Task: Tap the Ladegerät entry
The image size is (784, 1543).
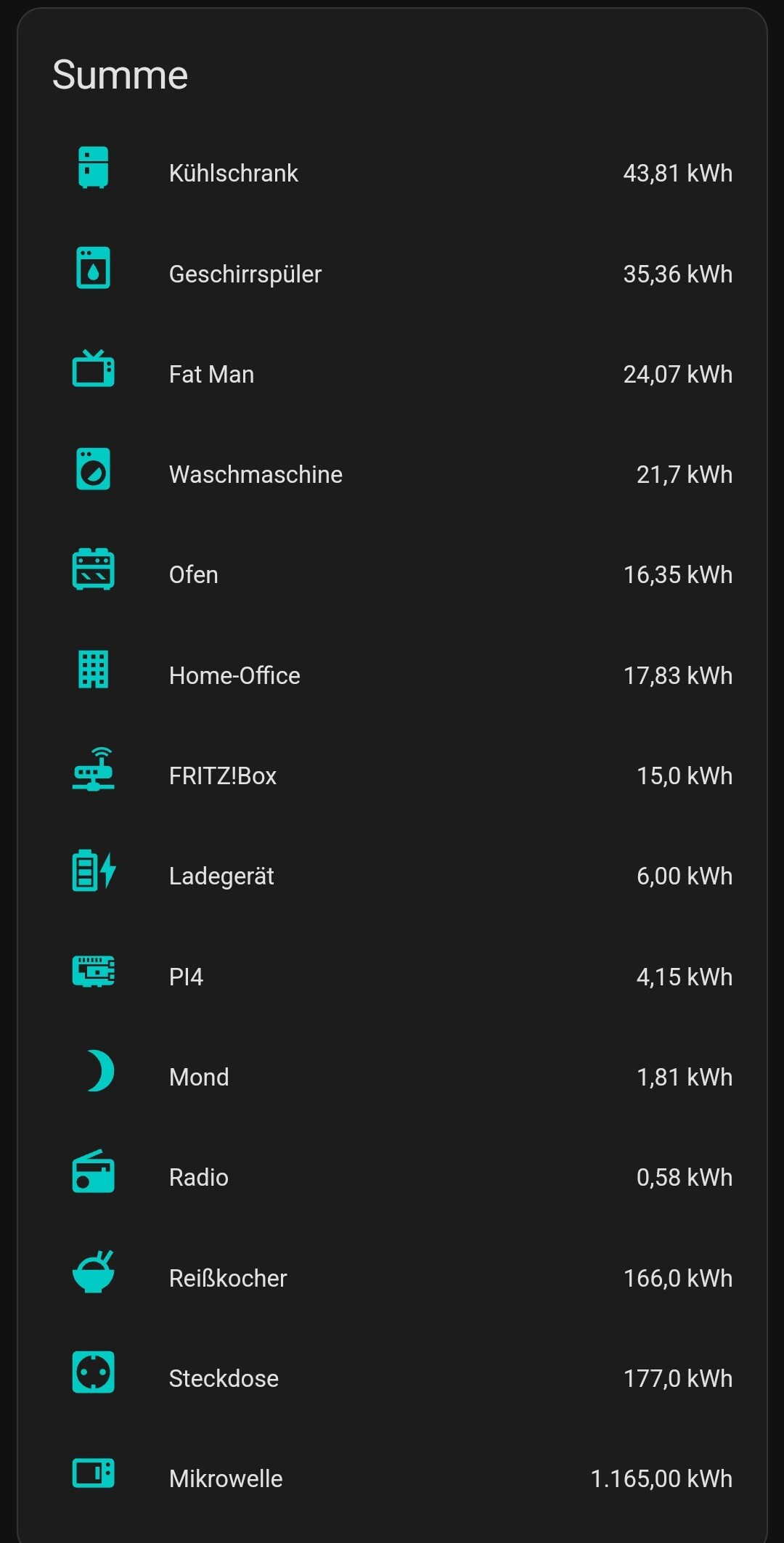Action: [x=392, y=876]
